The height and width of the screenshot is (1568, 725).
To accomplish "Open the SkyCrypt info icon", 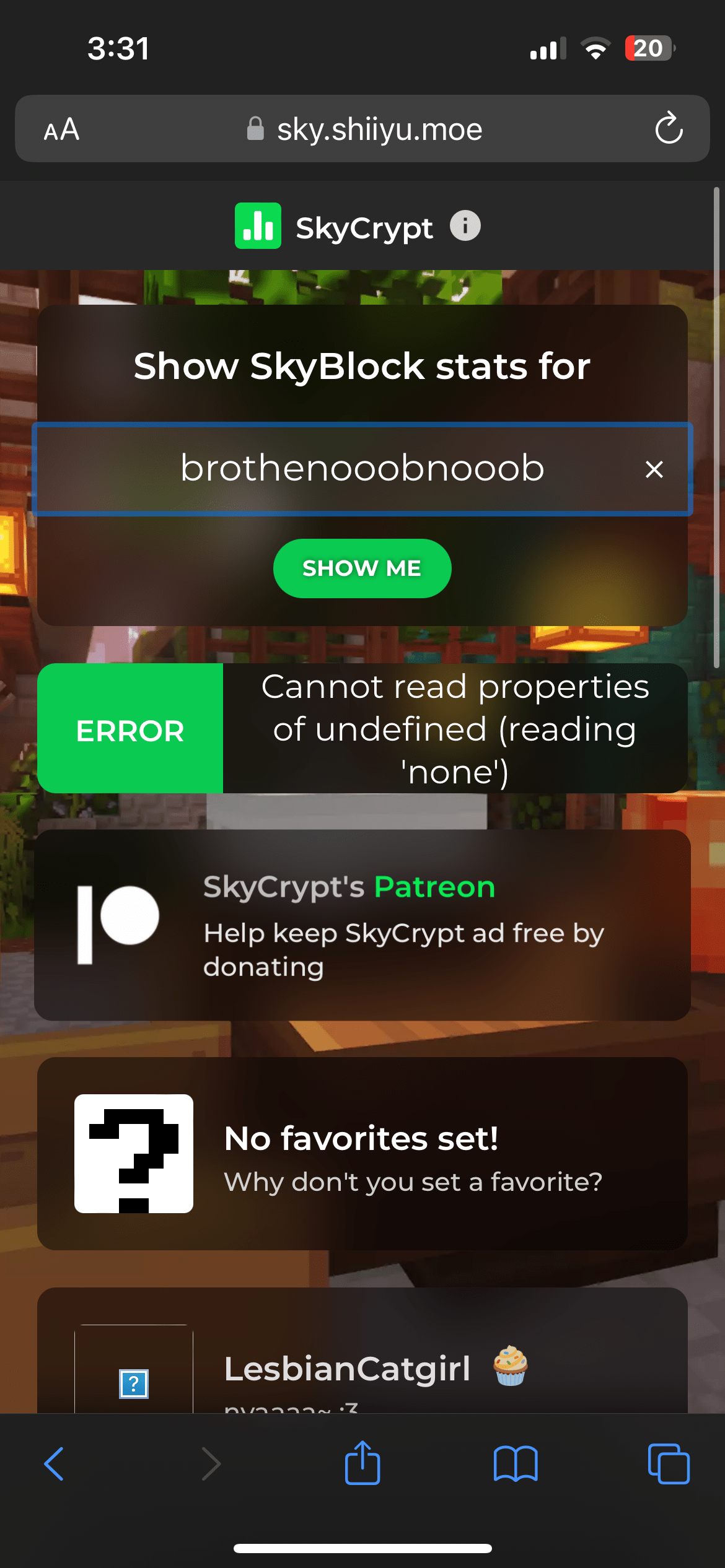I will [465, 225].
